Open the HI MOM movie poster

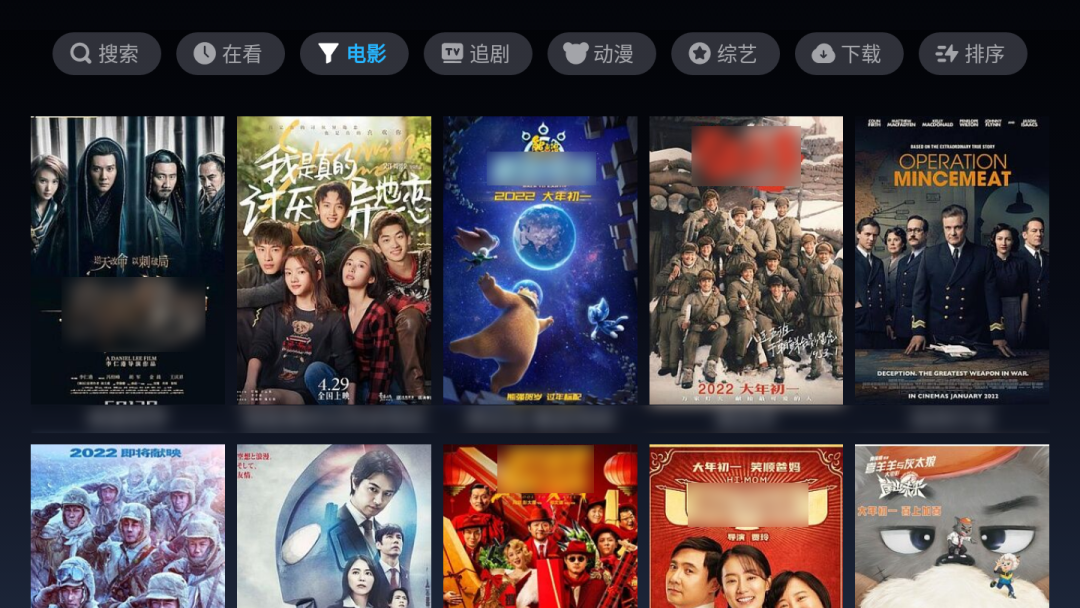click(746, 527)
